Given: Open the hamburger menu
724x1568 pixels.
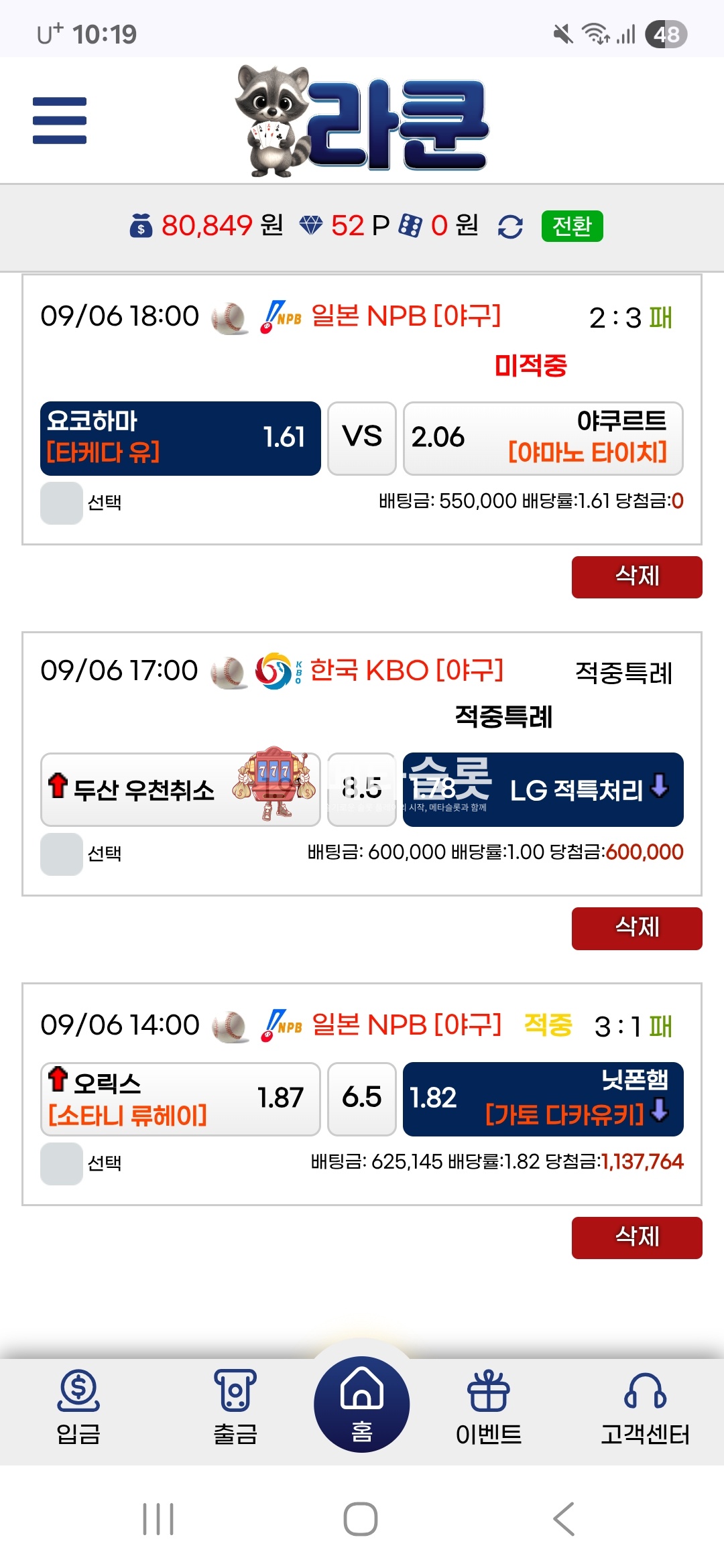Looking at the screenshot, I should point(60,121).
